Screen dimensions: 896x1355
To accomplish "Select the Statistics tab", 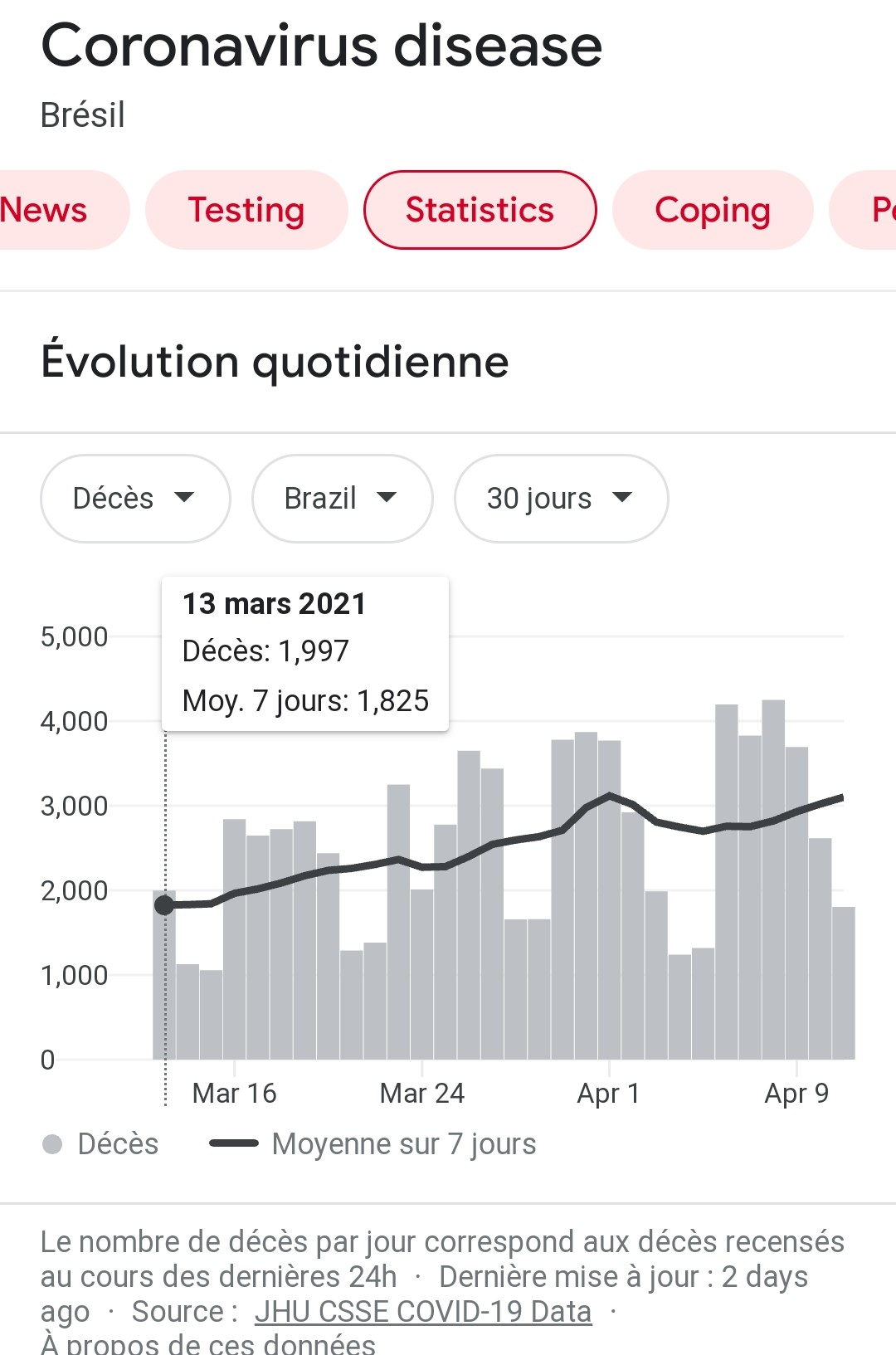I will coord(480,210).
